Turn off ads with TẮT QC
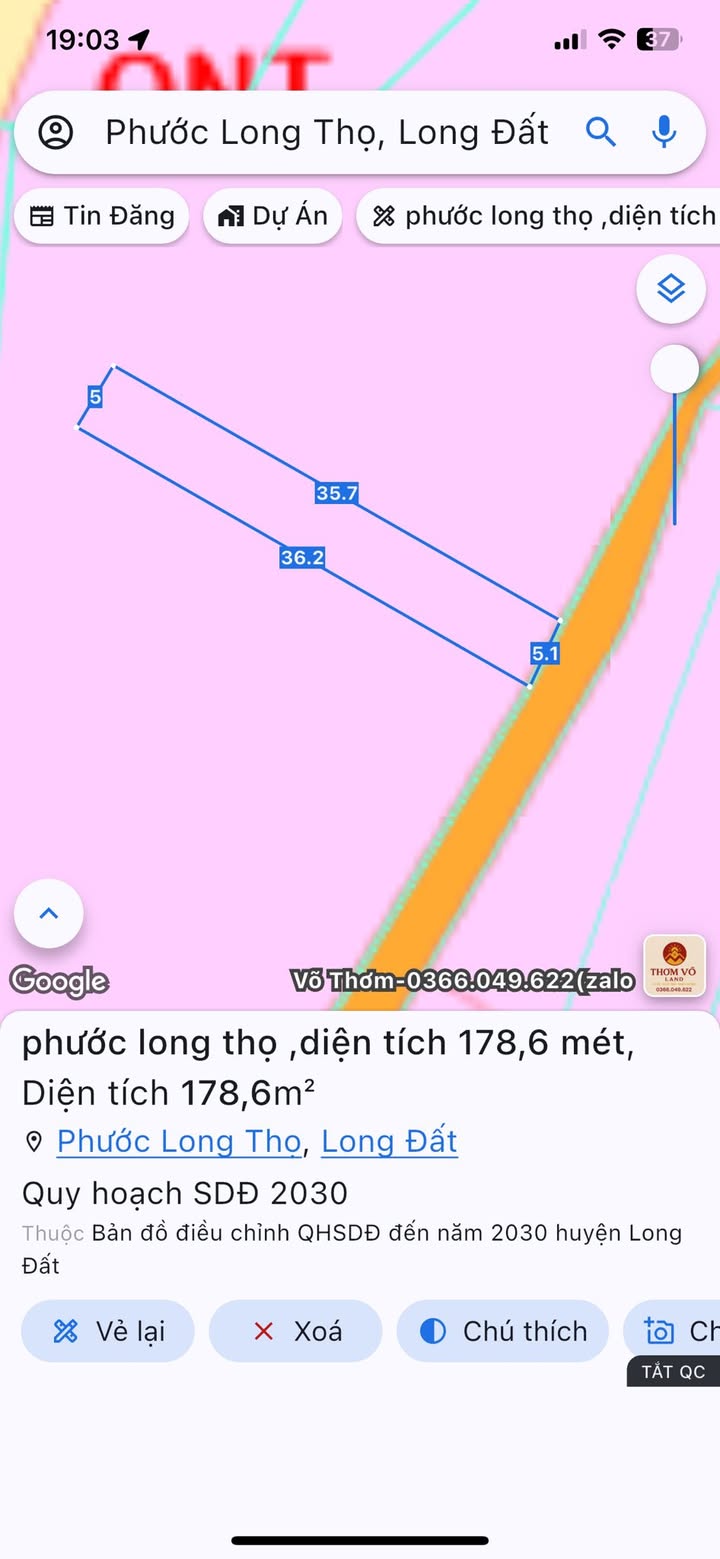 674,1371
